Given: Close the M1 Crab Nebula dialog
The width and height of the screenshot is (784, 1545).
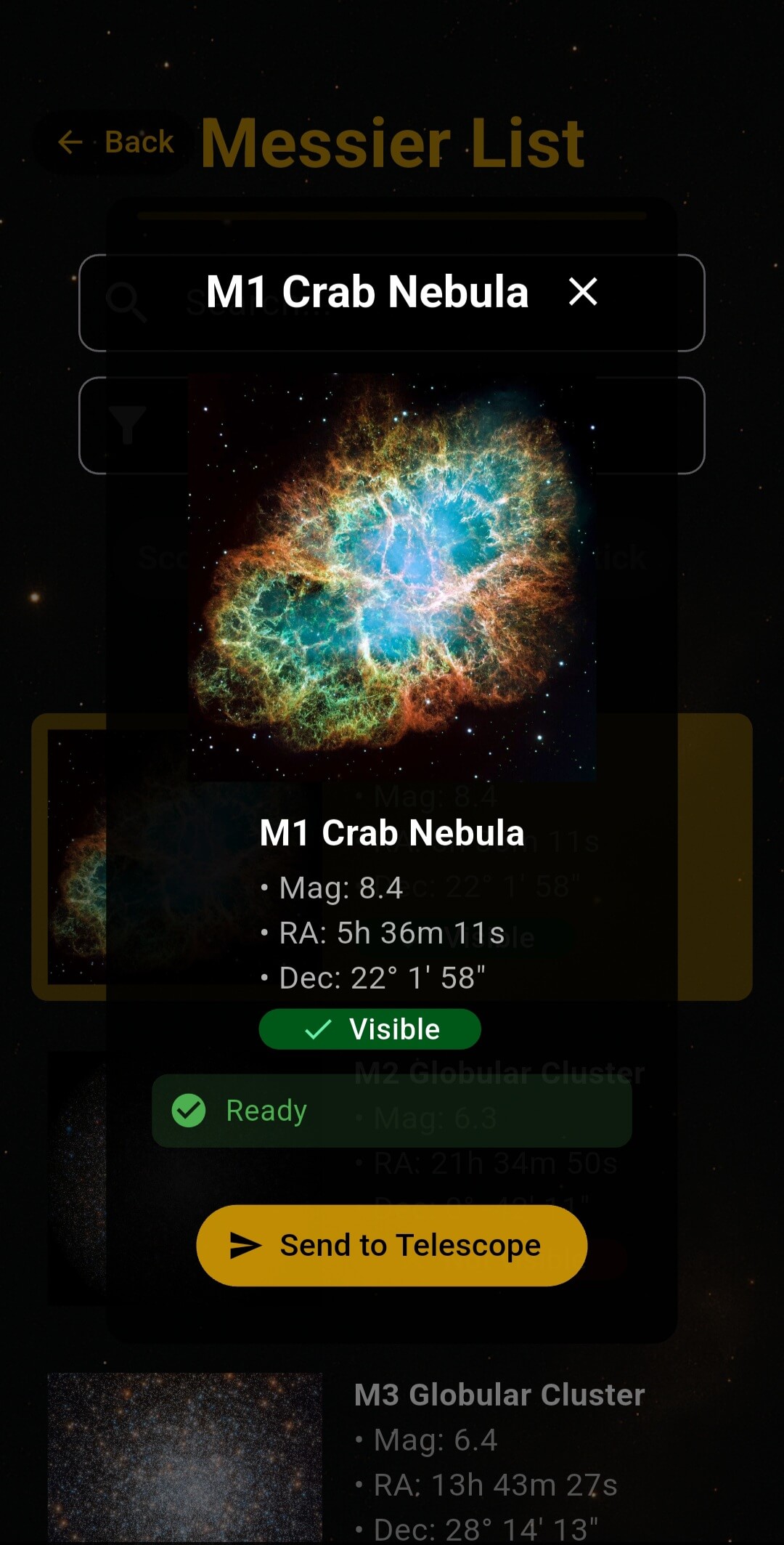Looking at the screenshot, I should (583, 292).
